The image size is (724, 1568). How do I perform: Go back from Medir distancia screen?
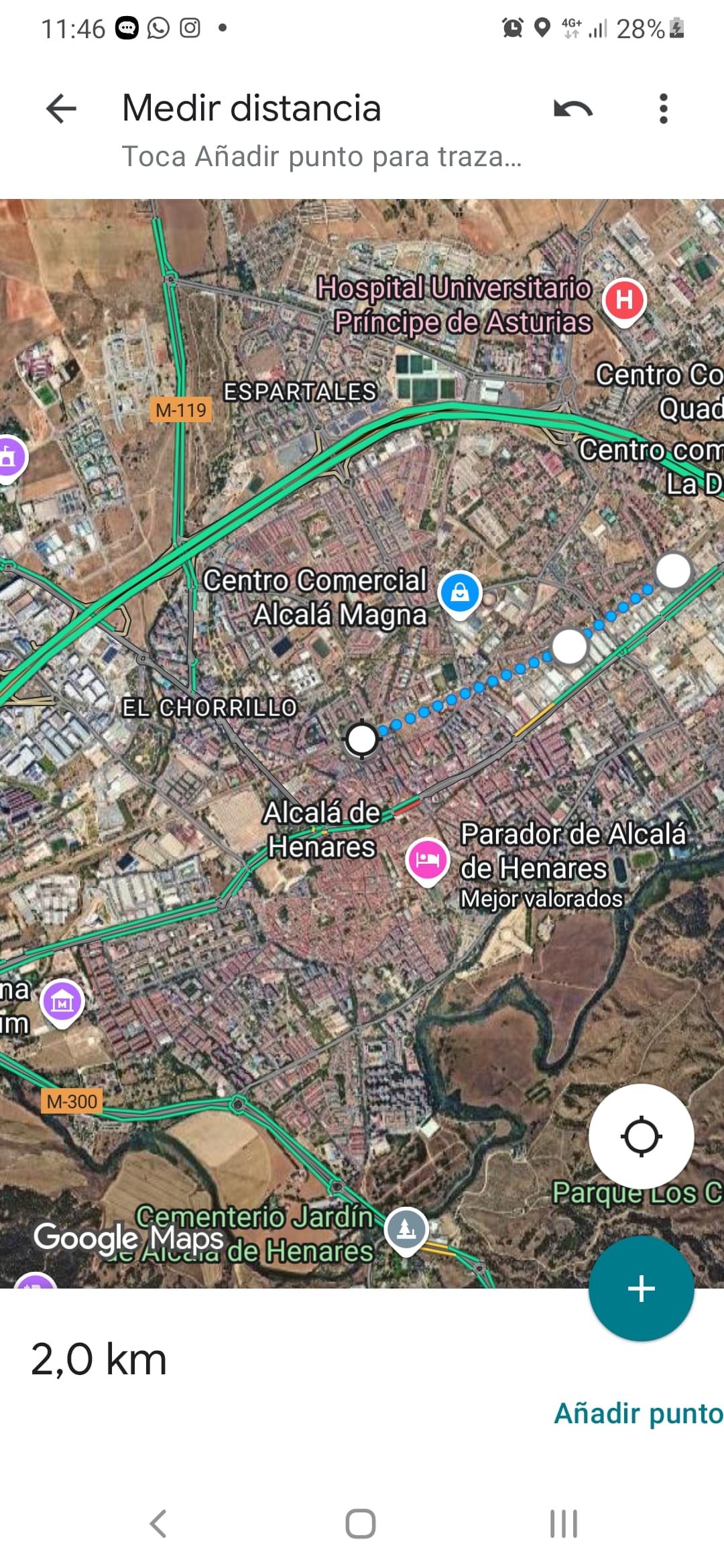(x=61, y=109)
